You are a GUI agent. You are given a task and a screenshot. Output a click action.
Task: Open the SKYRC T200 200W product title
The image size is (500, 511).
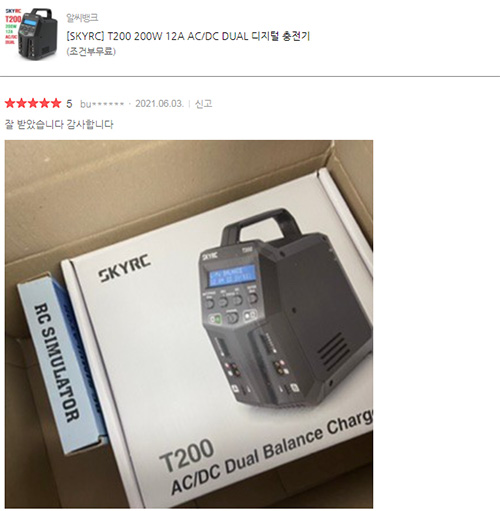pyautogui.click(x=188, y=36)
